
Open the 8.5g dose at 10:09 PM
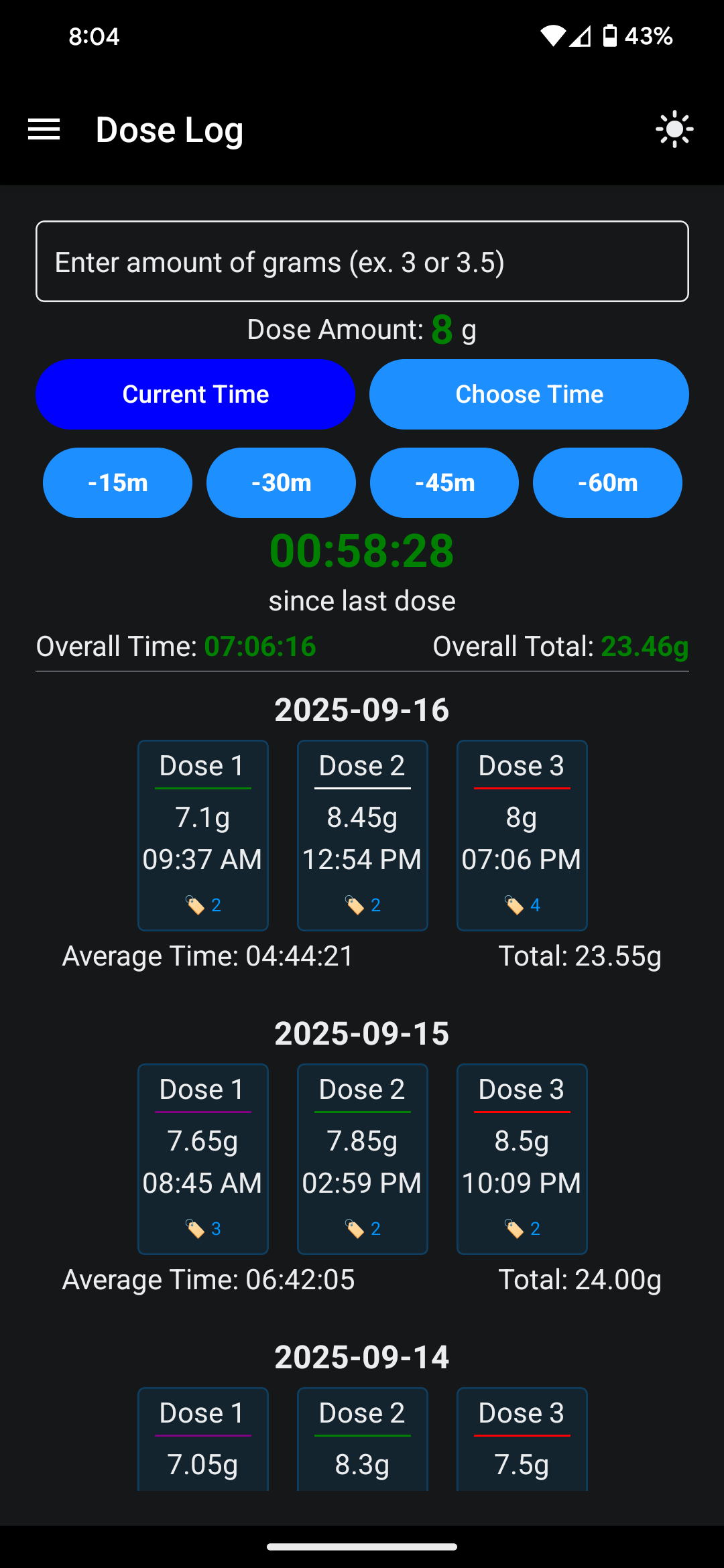(522, 1159)
